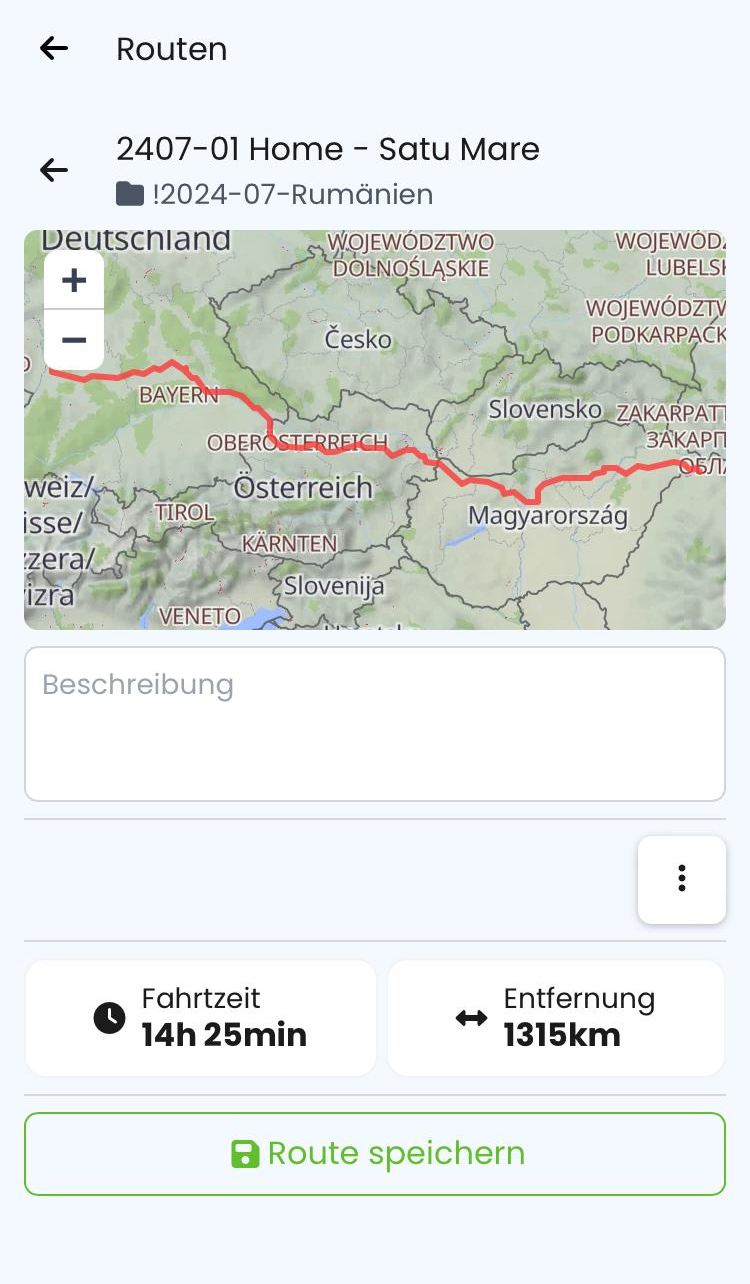Open the three-dot options menu
This screenshot has width=750, height=1284.
pyautogui.click(x=681, y=879)
